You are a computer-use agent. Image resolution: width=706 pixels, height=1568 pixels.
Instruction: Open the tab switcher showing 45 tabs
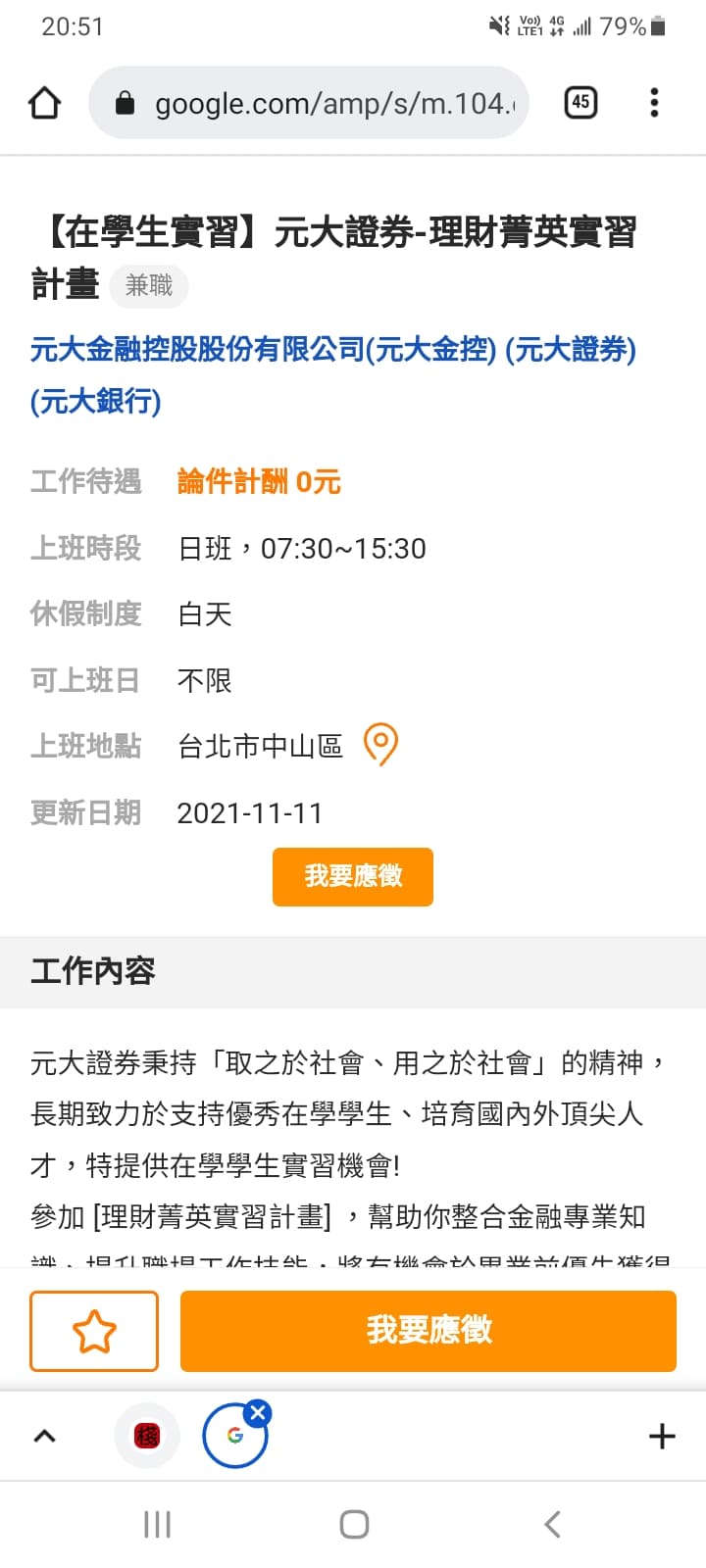point(580,102)
